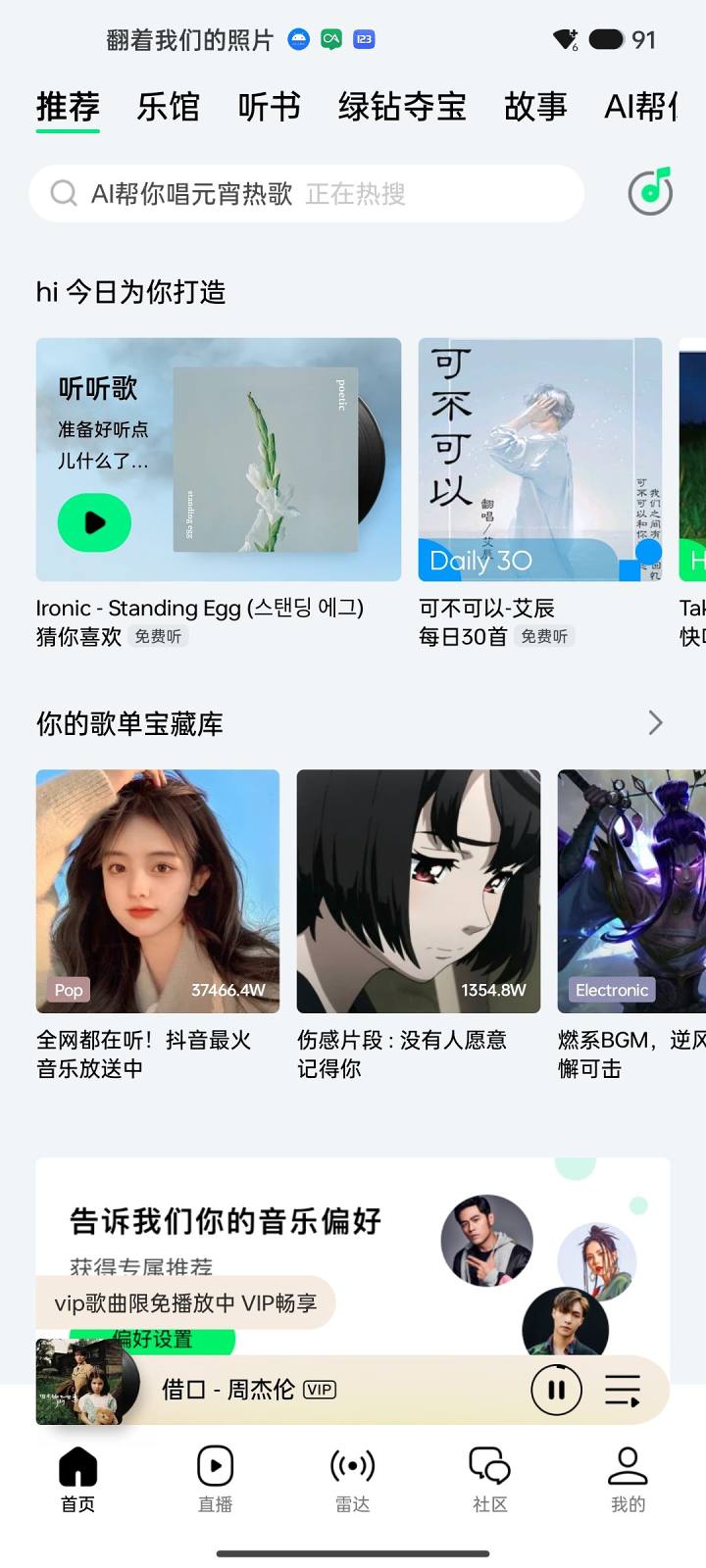Open the Daily 30 可不可以-艾辰 playlist
This screenshot has height=1568, width=706.
[x=539, y=461]
